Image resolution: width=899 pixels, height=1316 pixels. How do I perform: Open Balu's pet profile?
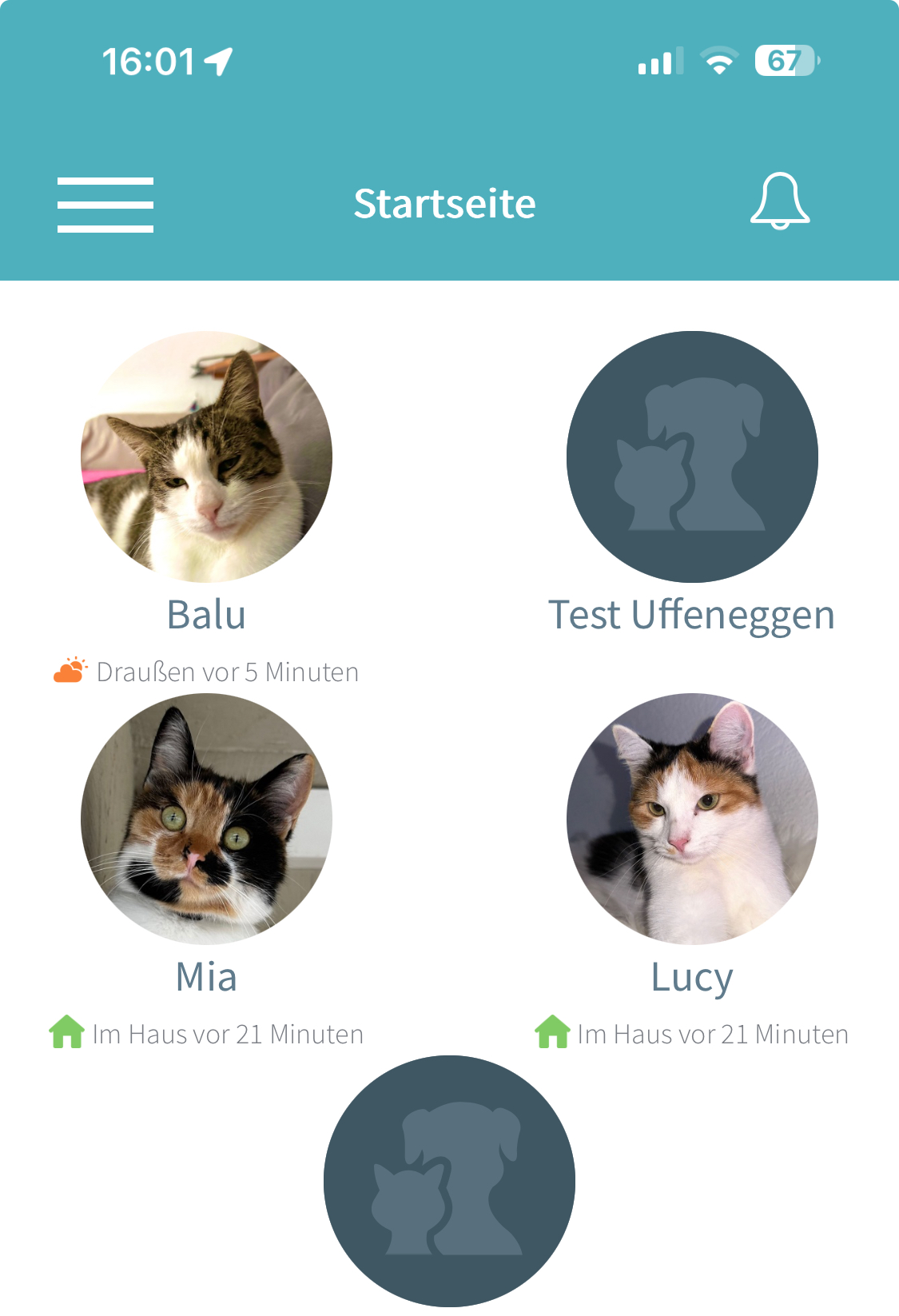pyautogui.click(x=206, y=457)
